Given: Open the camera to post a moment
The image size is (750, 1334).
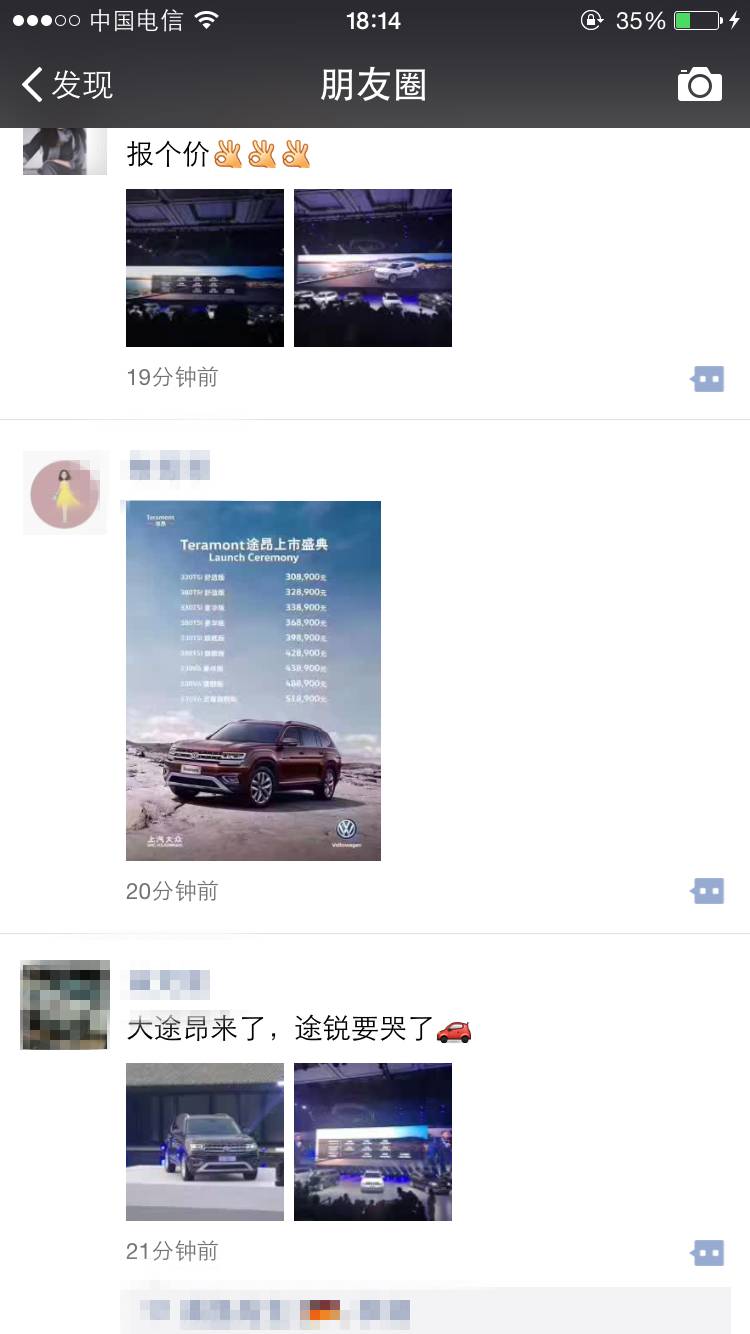Looking at the screenshot, I should click(x=700, y=85).
